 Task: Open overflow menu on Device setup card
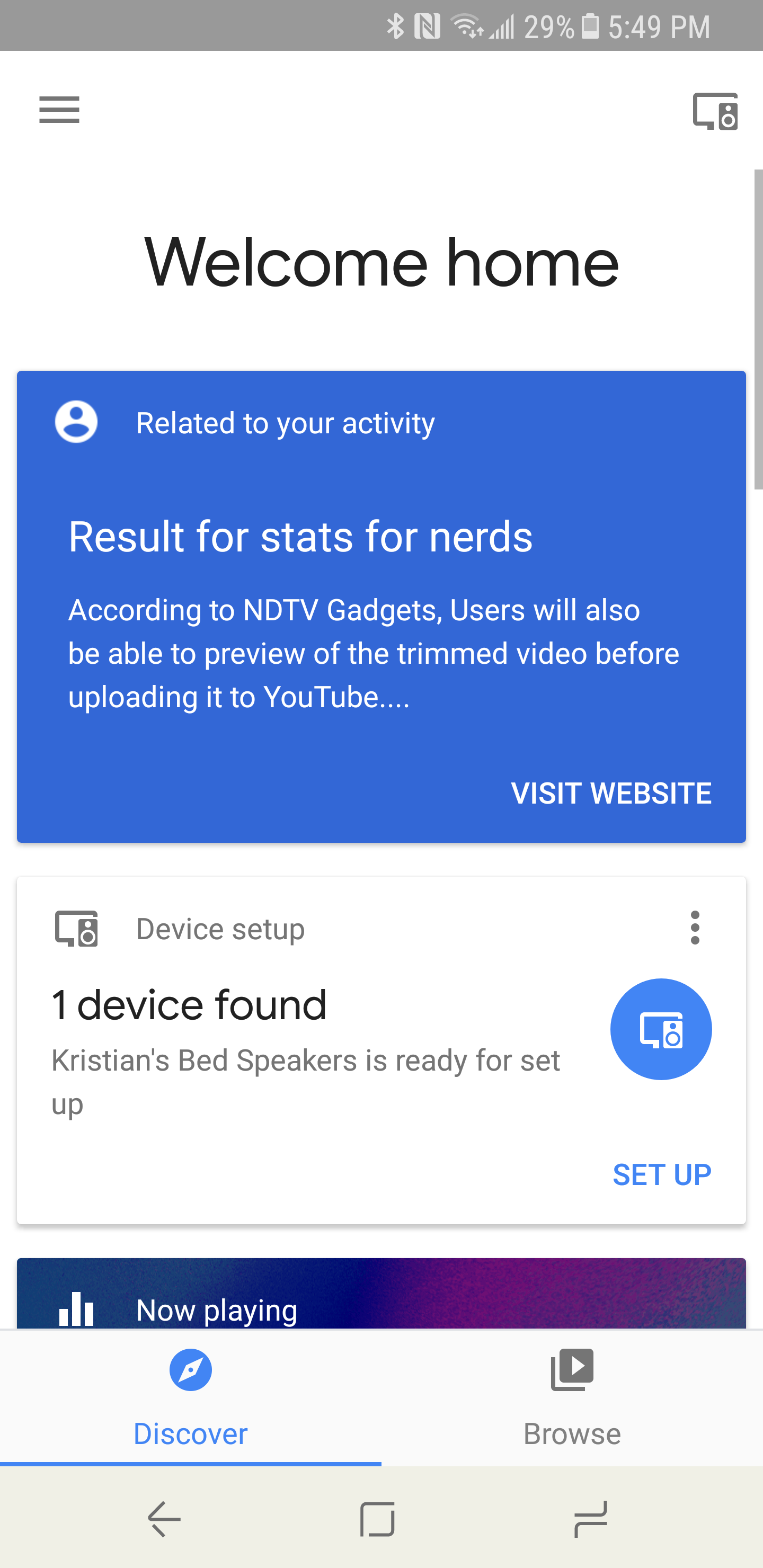(695, 928)
